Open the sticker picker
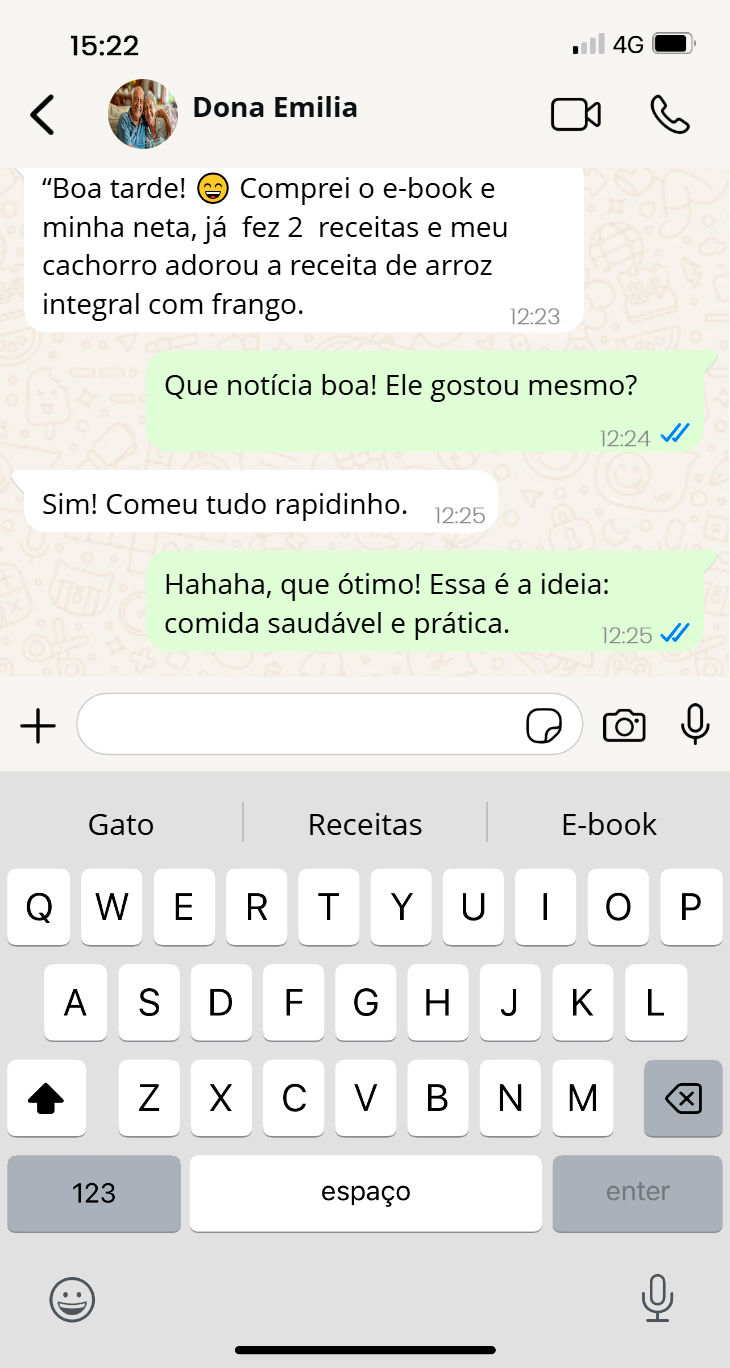 544,726
